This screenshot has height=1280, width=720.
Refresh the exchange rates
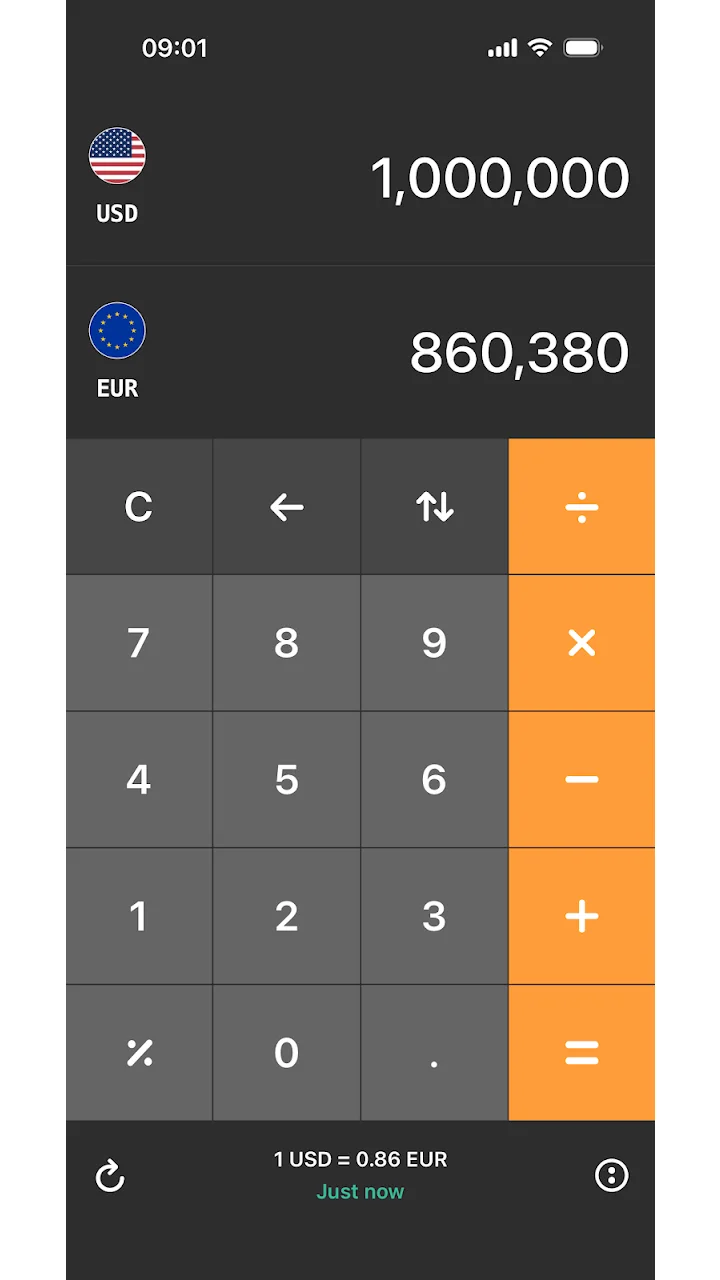(110, 1176)
